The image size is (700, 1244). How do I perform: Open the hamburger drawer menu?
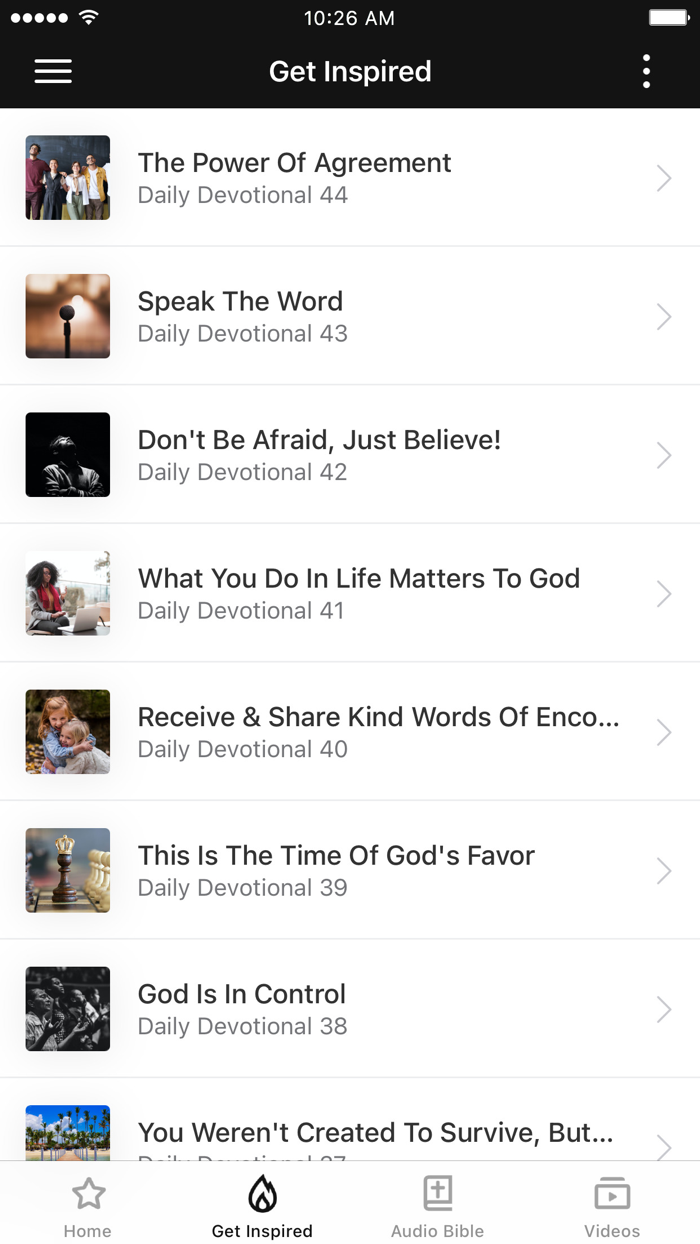tap(53, 71)
